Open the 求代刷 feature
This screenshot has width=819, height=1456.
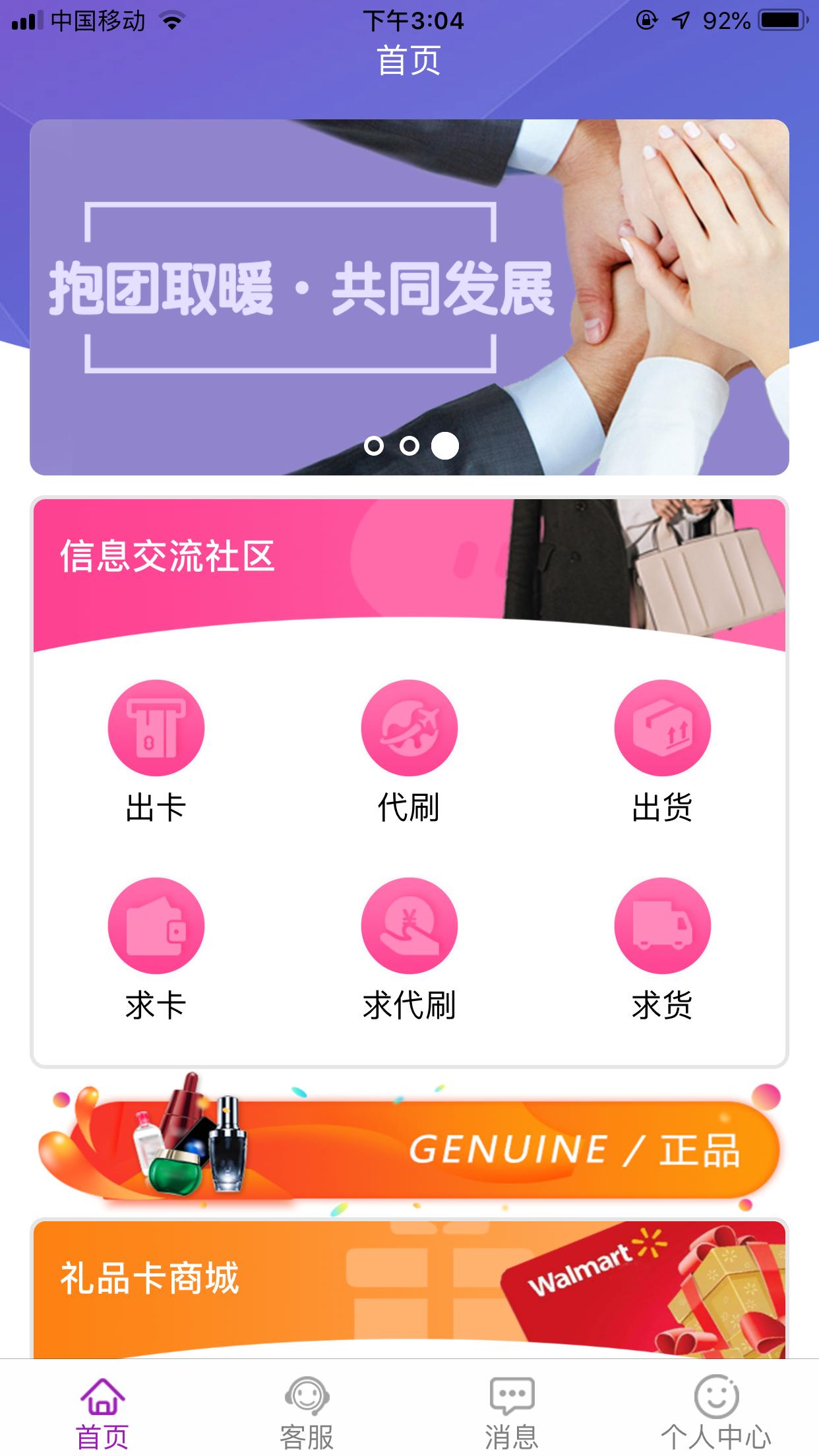(409, 926)
